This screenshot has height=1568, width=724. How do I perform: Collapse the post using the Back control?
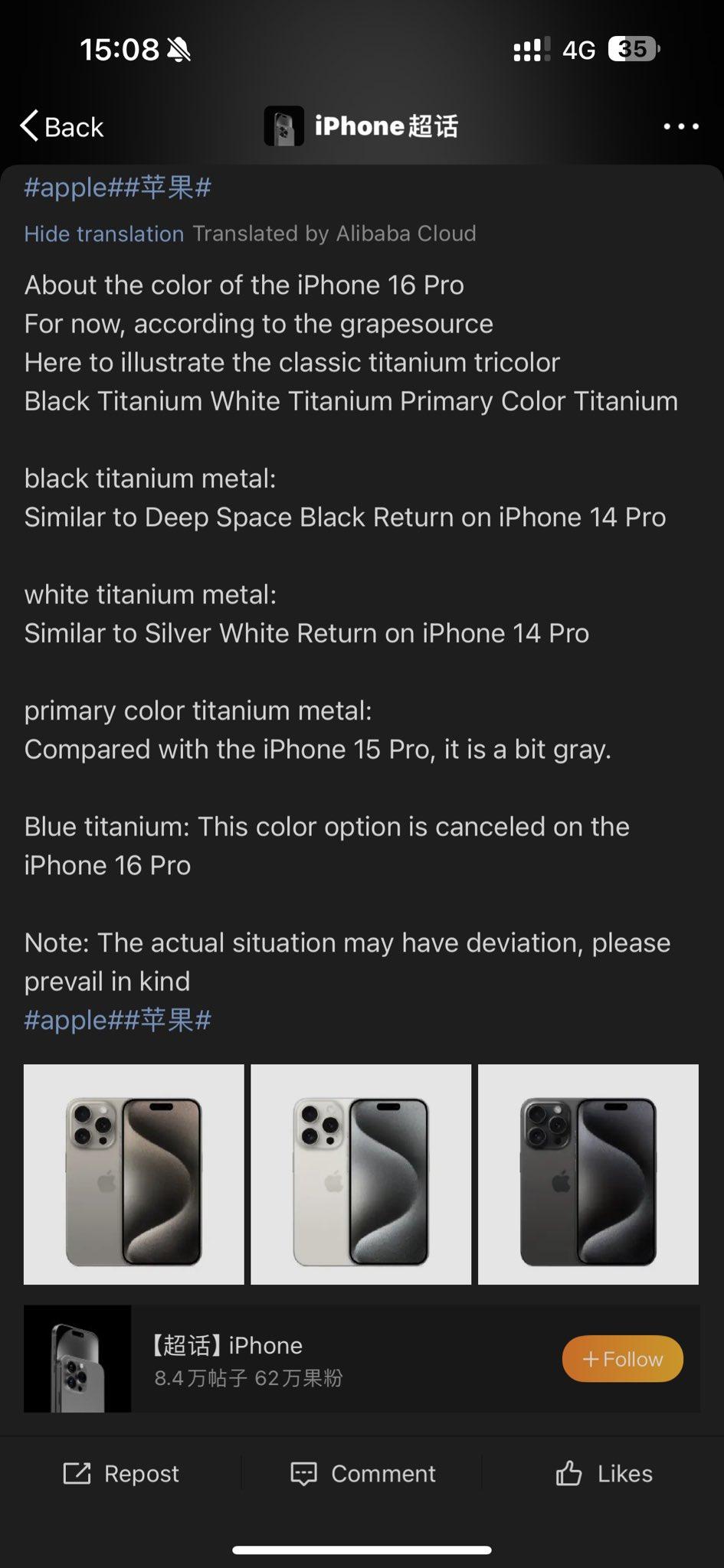[61, 126]
